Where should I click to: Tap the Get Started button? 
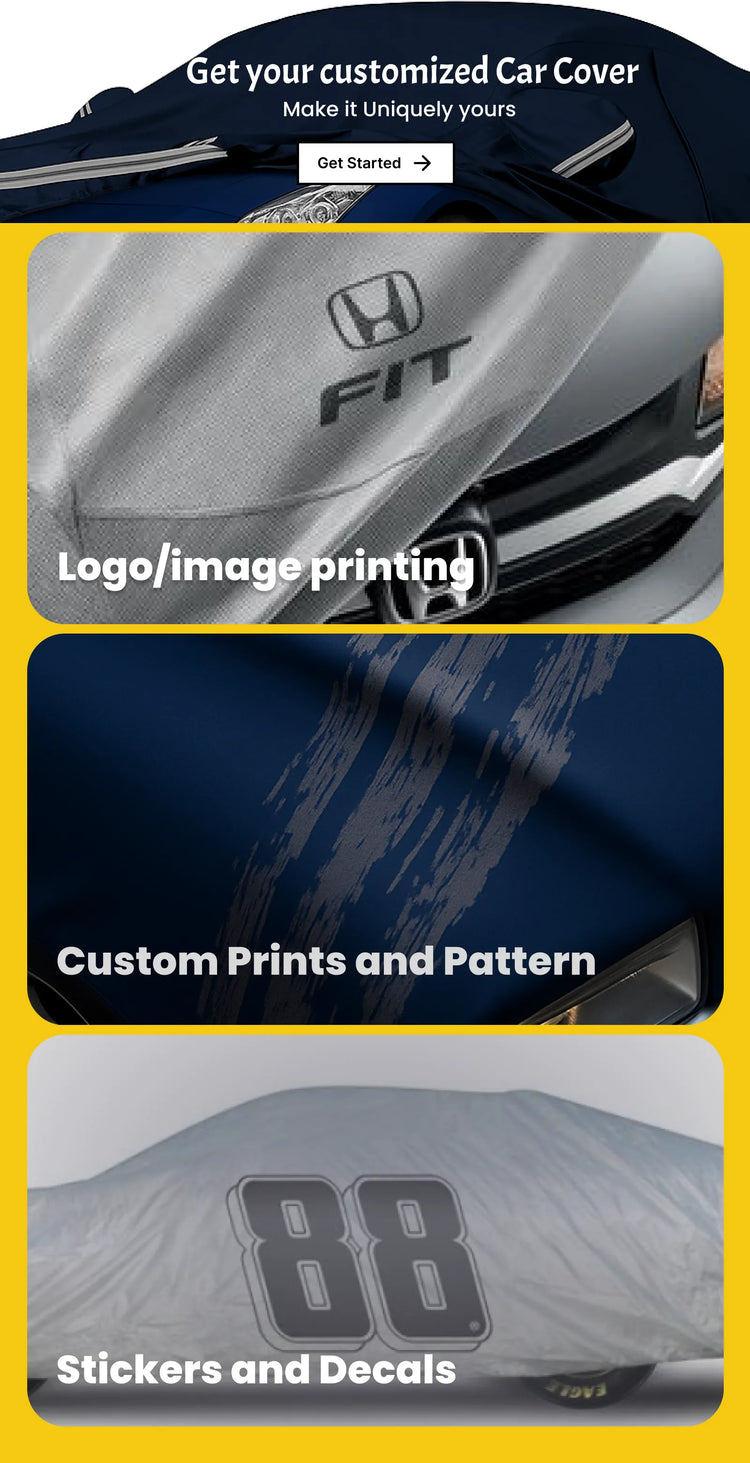pos(375,163)
